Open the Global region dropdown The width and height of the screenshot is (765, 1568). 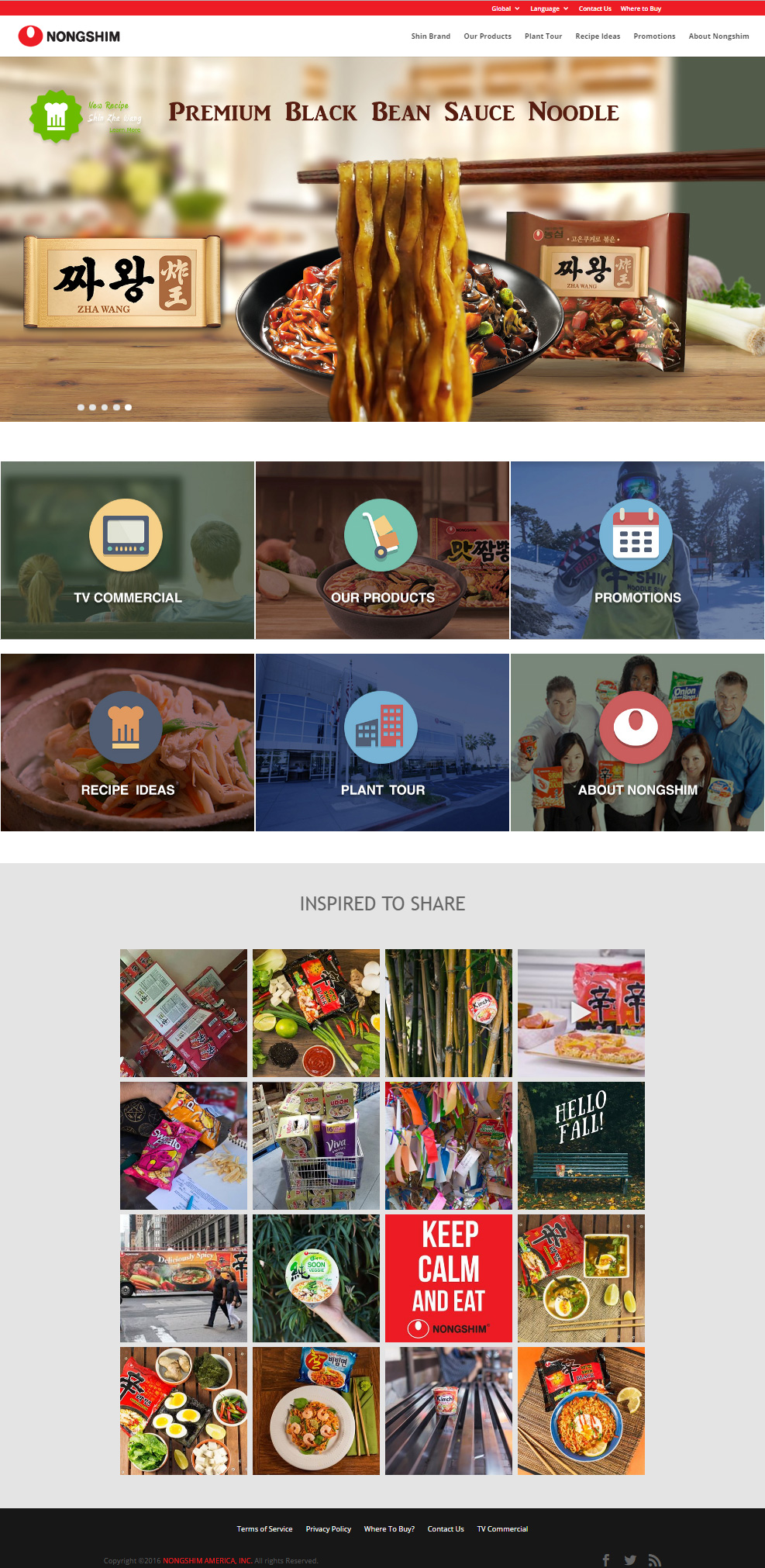point(505,9)
